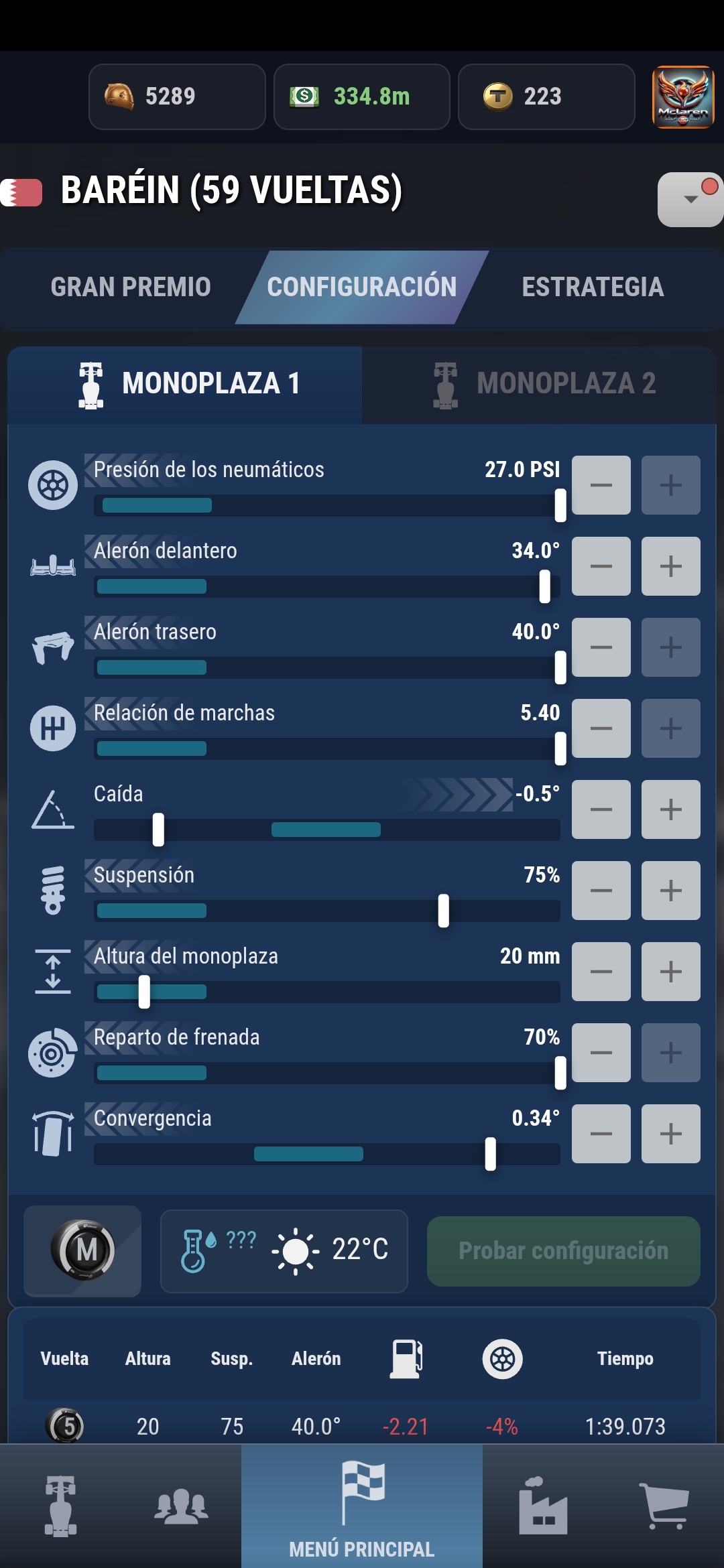724x1568 pixels.
Task: Raise ride height (Altura del monoplaza)
Action: pos(670,972)
